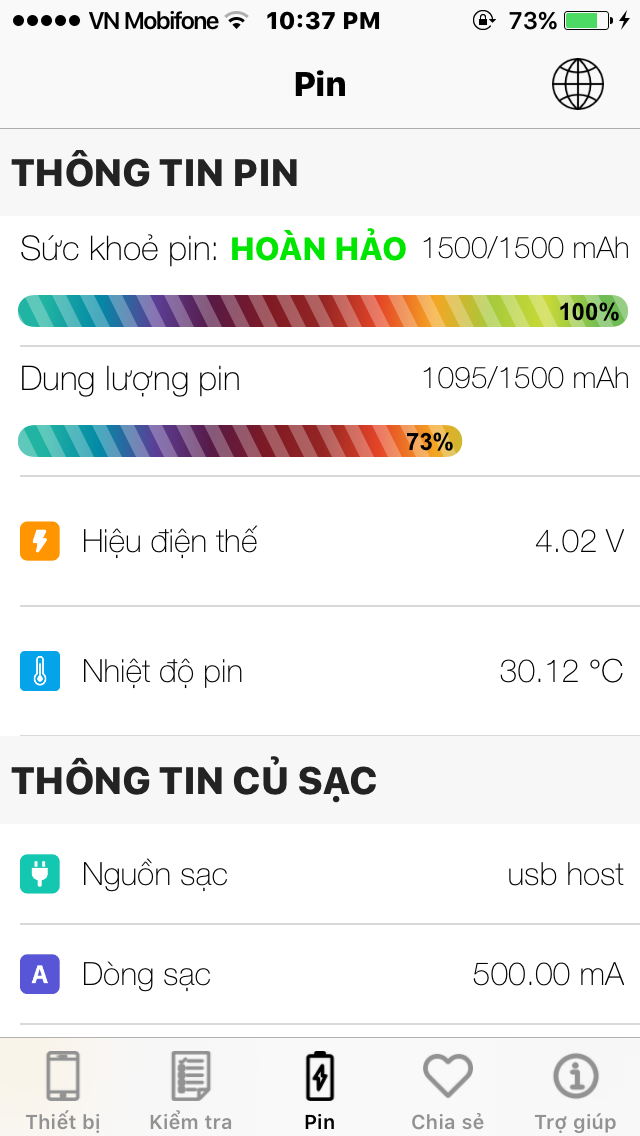640x1136 pixels.
Task: Open the Trợ giúp tab
Action: [575, 1089]
